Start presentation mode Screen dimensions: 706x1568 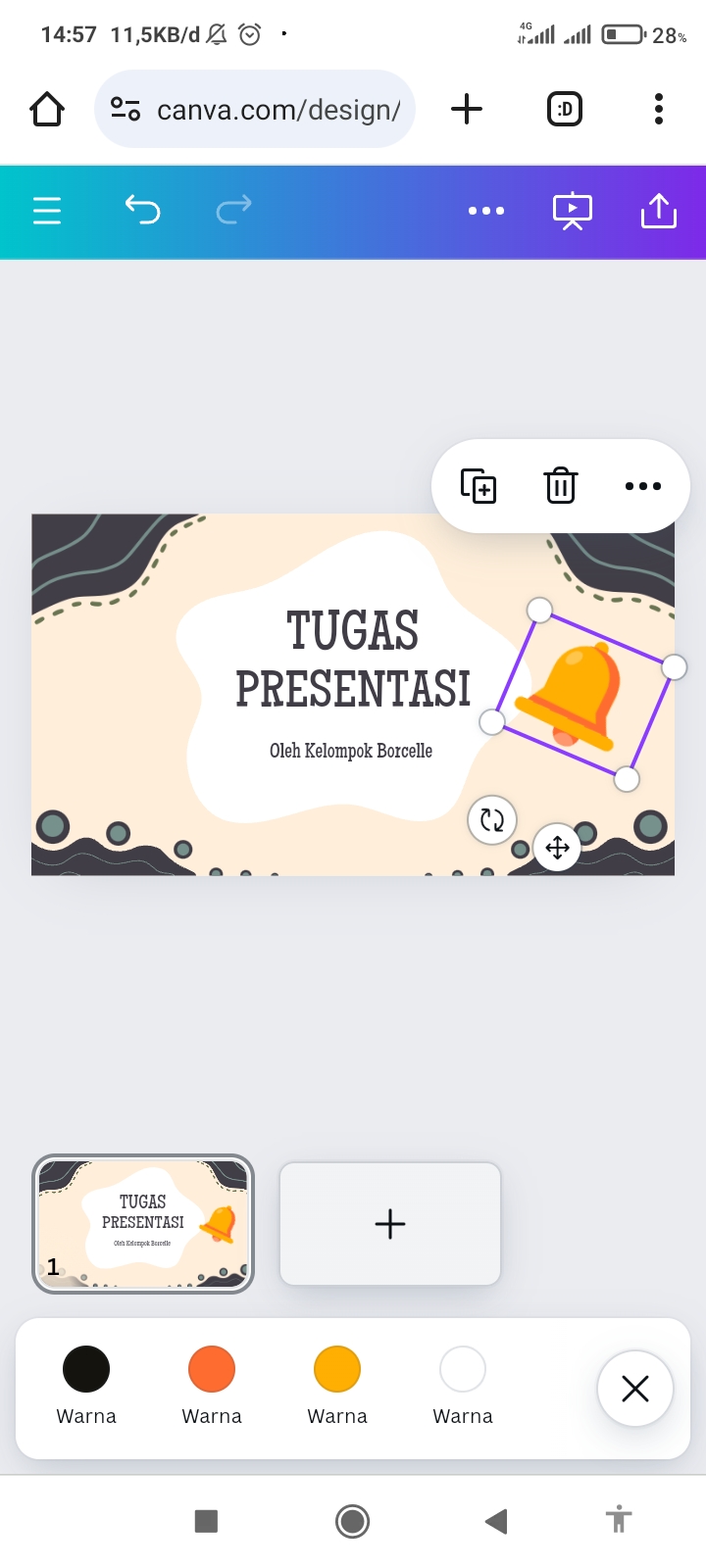coord(572,211)
